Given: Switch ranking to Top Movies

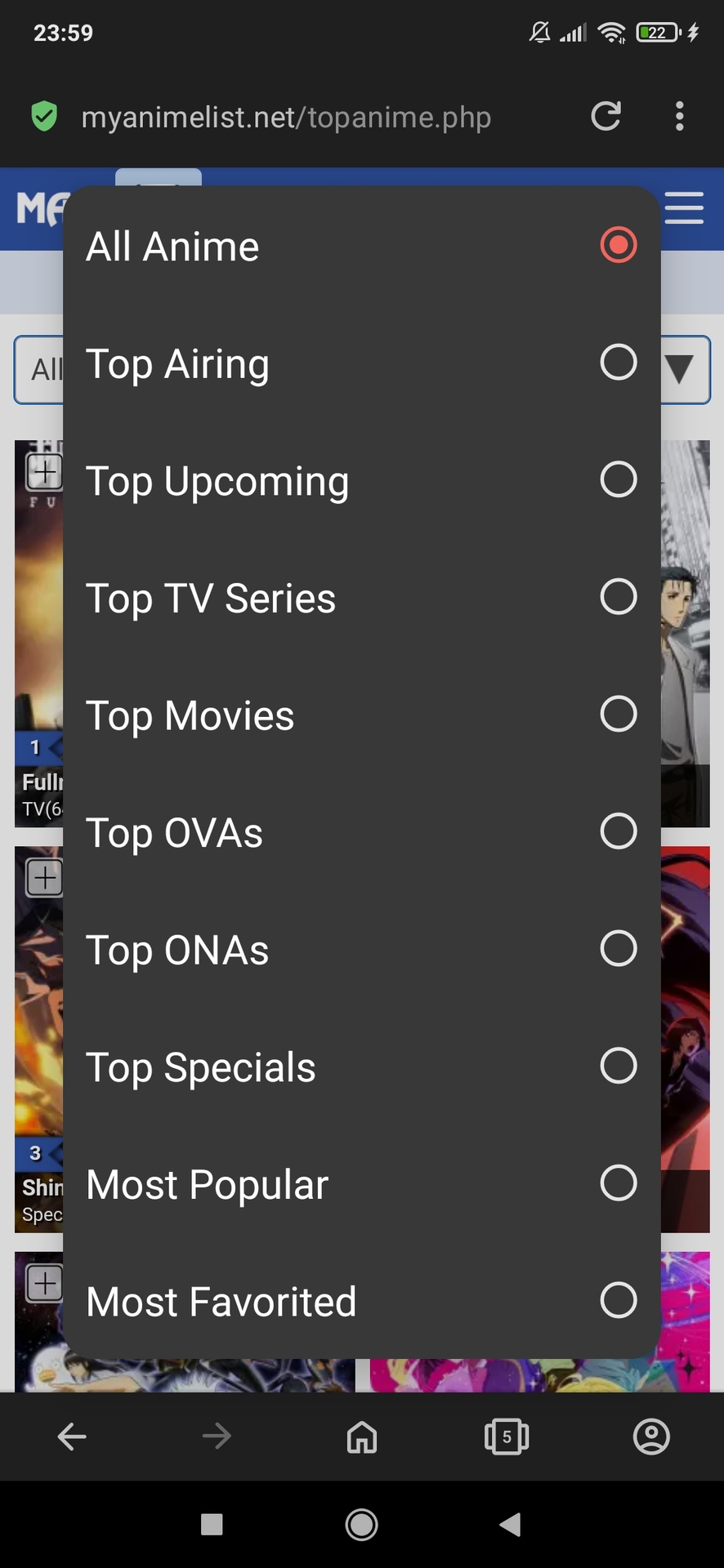Looking at the screenshot, I should 361,715.
